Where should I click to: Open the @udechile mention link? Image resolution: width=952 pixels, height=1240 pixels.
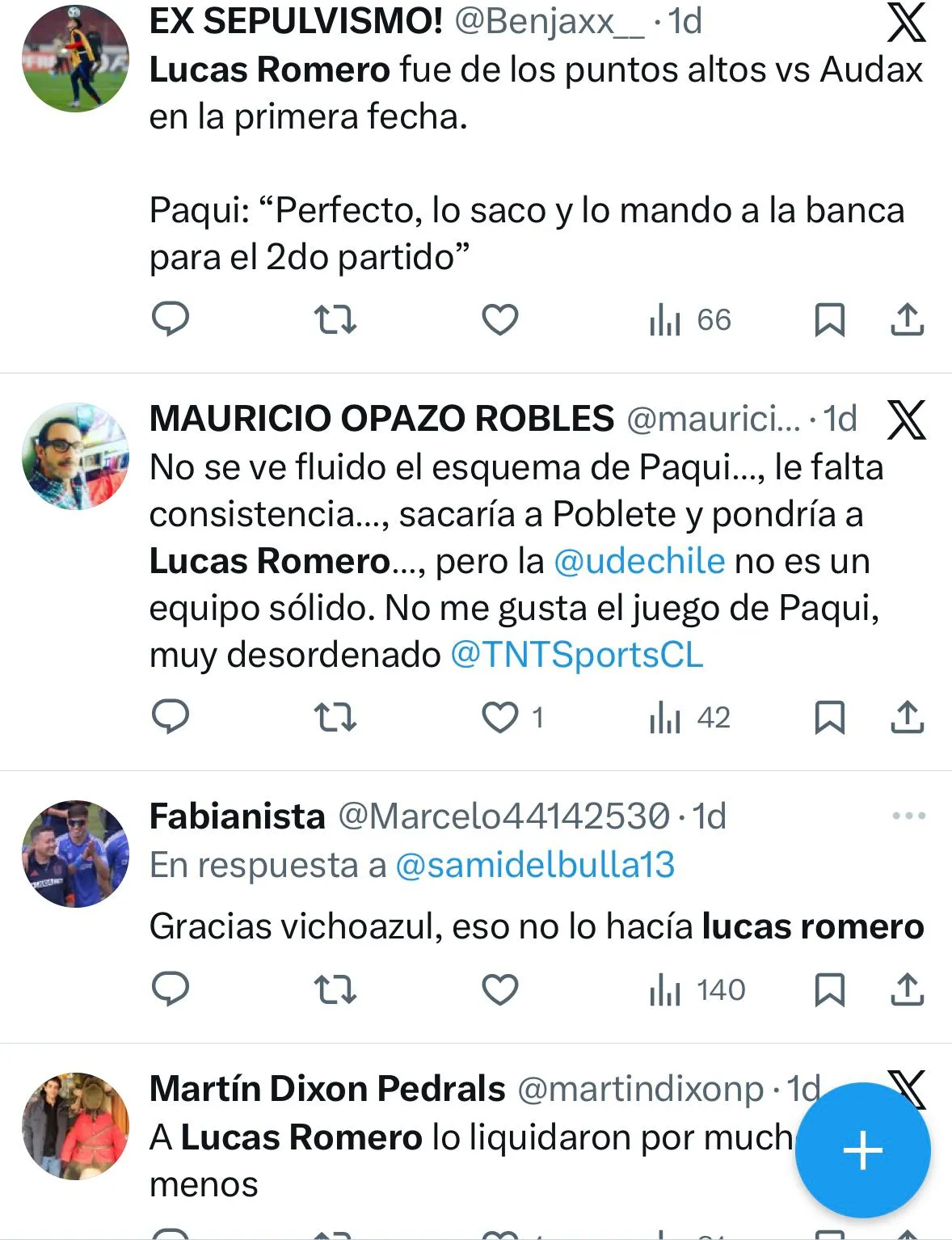pos(639,561)
